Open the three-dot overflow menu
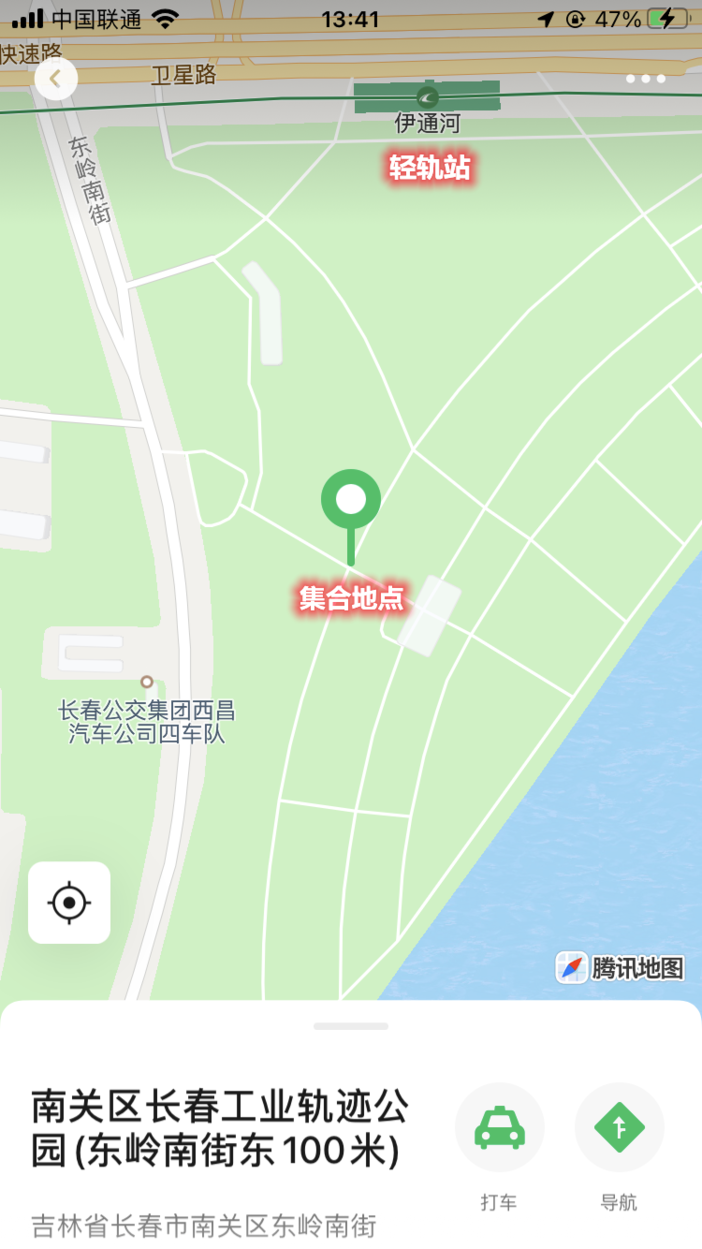The height and width of the screenshot is (1249, 702). click(x=646, y=79)
